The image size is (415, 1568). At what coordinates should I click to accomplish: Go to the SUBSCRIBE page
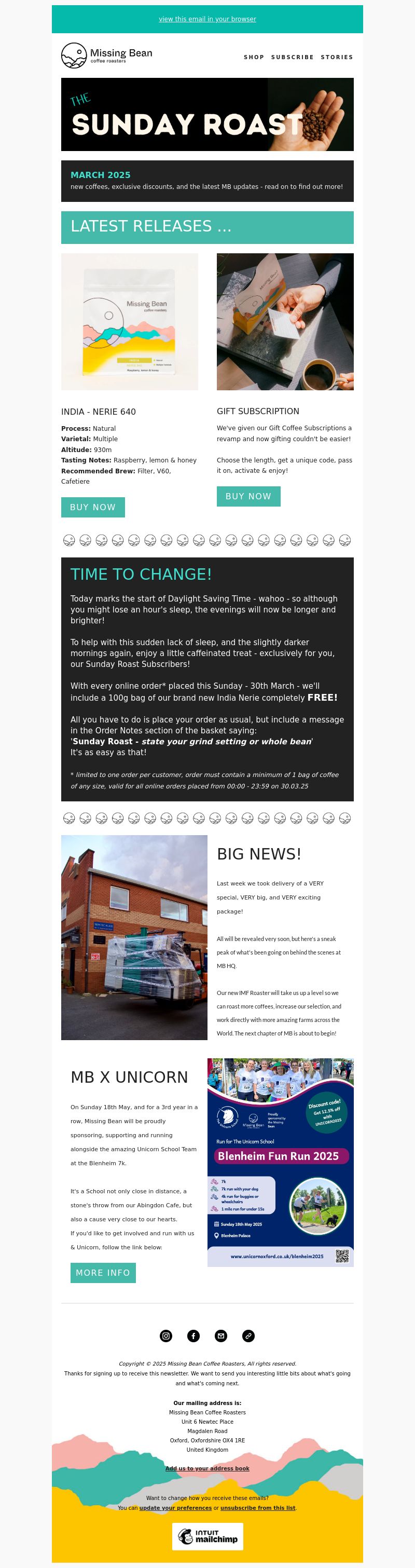click(292, 57)
